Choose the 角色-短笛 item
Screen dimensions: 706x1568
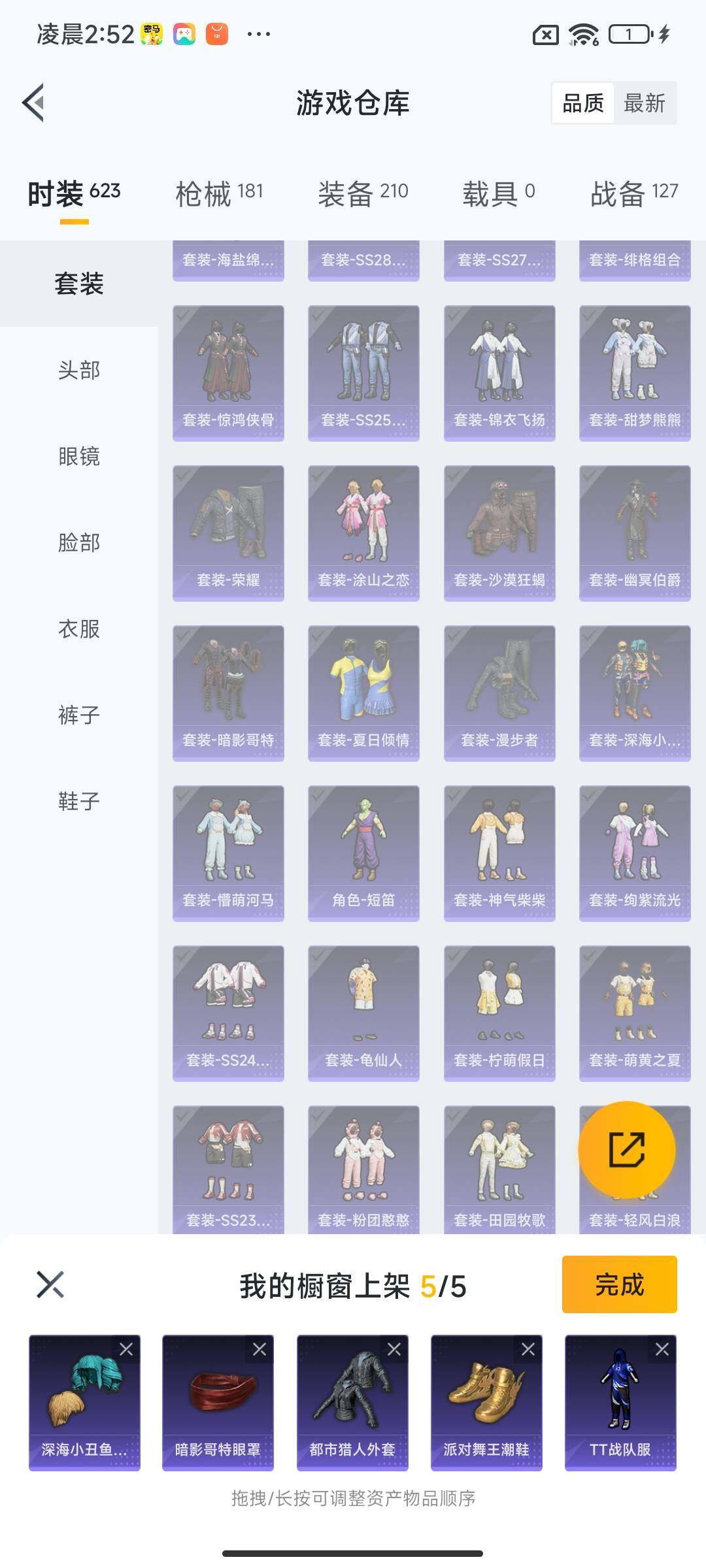click(363, 853)
